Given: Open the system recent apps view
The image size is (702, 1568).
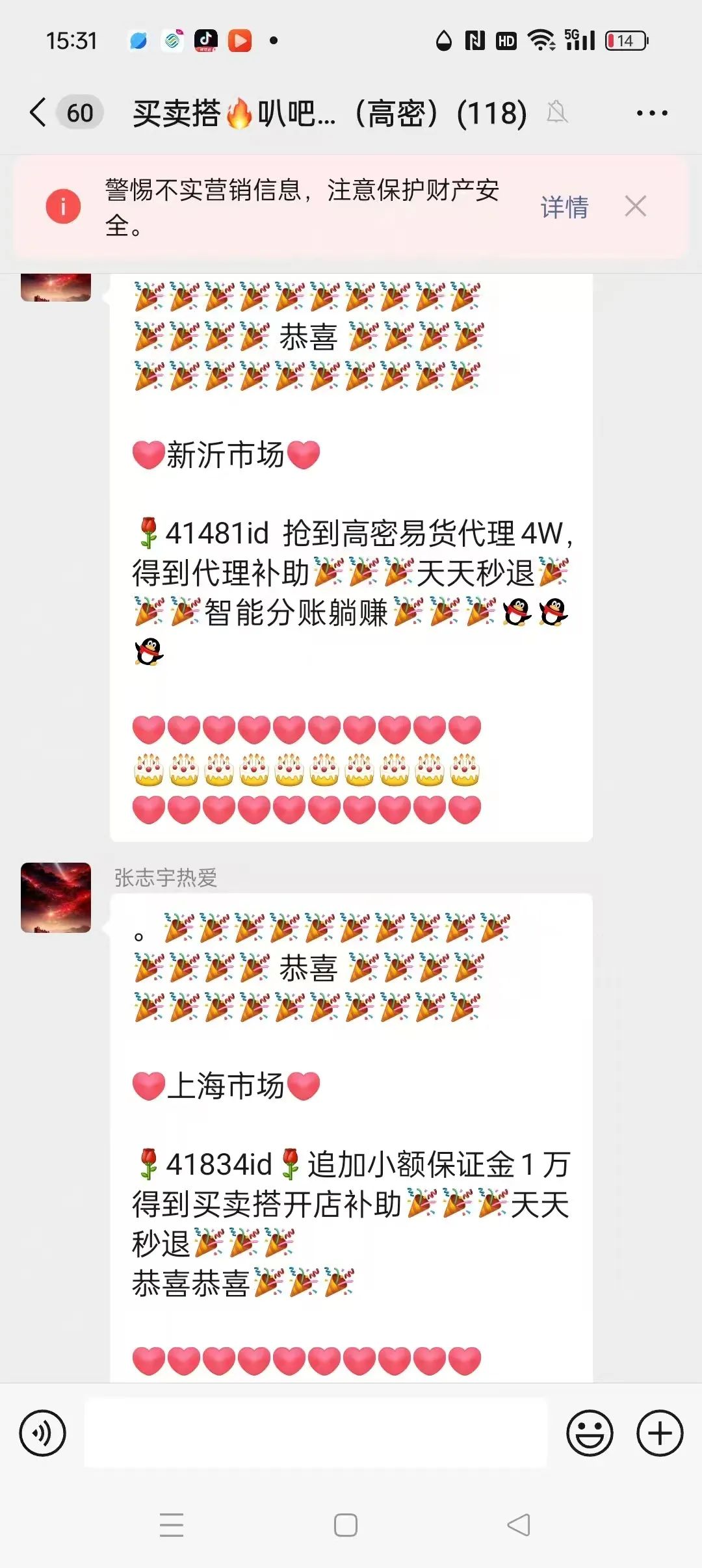Looking at the screenshot, I should click(x=172, y=1524).
